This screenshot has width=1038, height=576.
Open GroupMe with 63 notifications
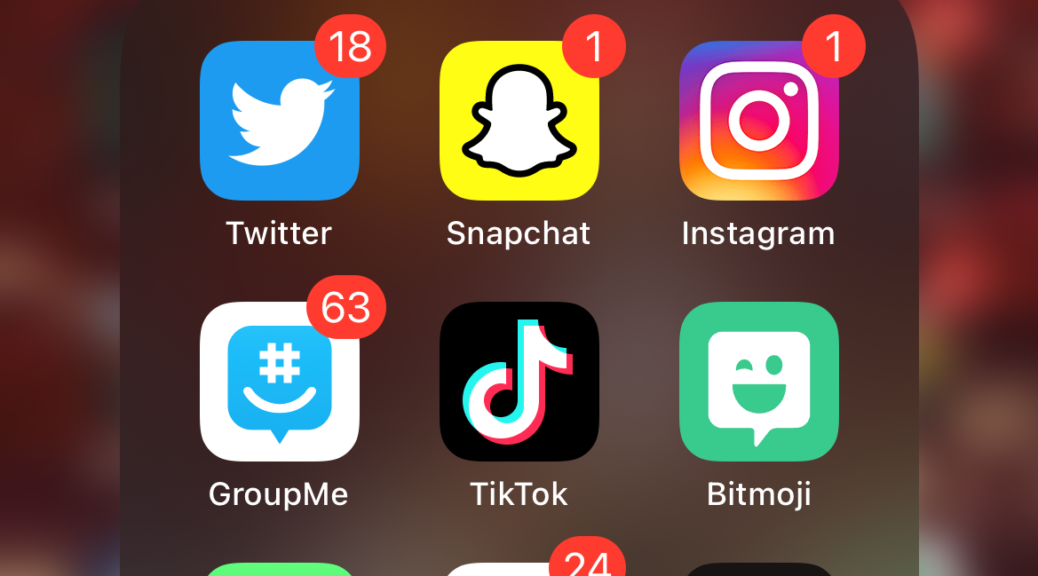tap(279, 381)
